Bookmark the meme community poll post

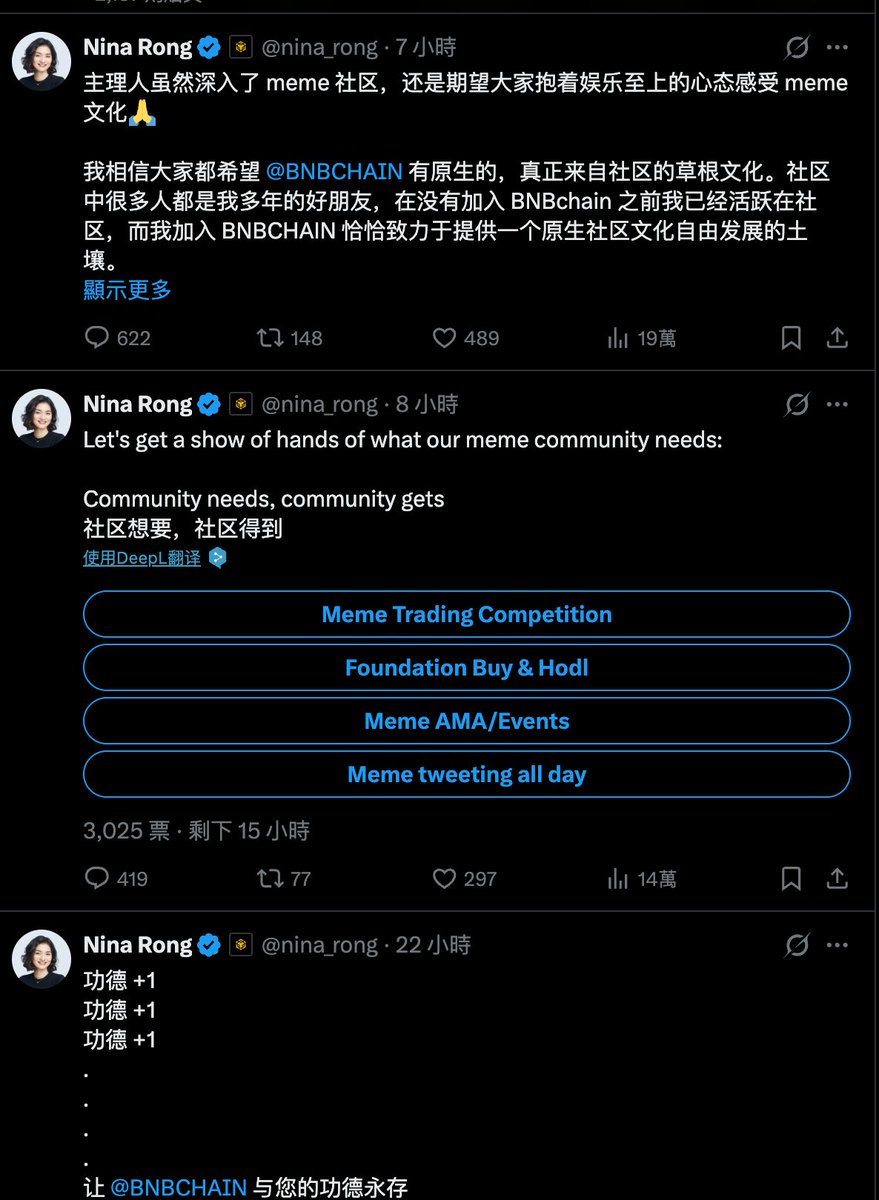tap(791, 878)
